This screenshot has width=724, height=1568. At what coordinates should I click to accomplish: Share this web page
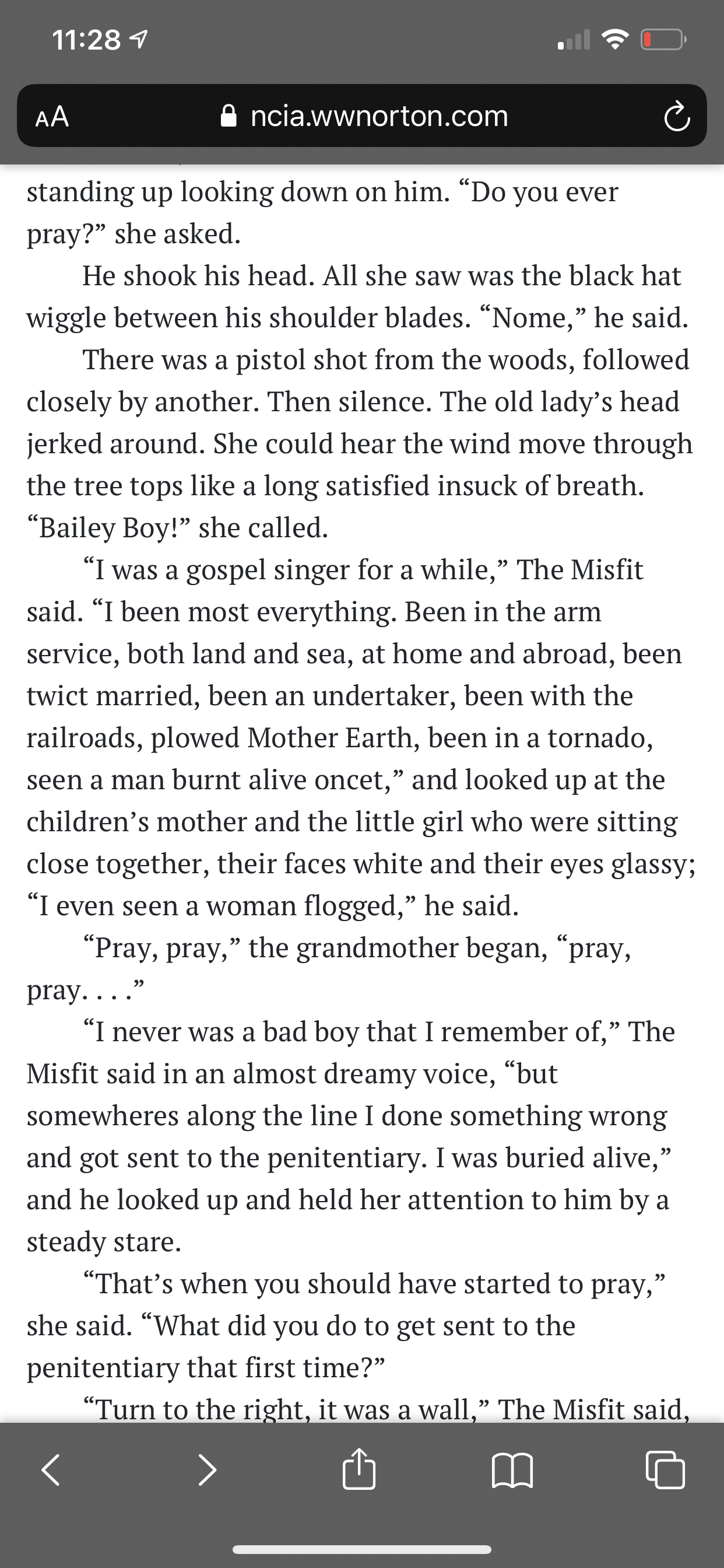click(359, 1468)
